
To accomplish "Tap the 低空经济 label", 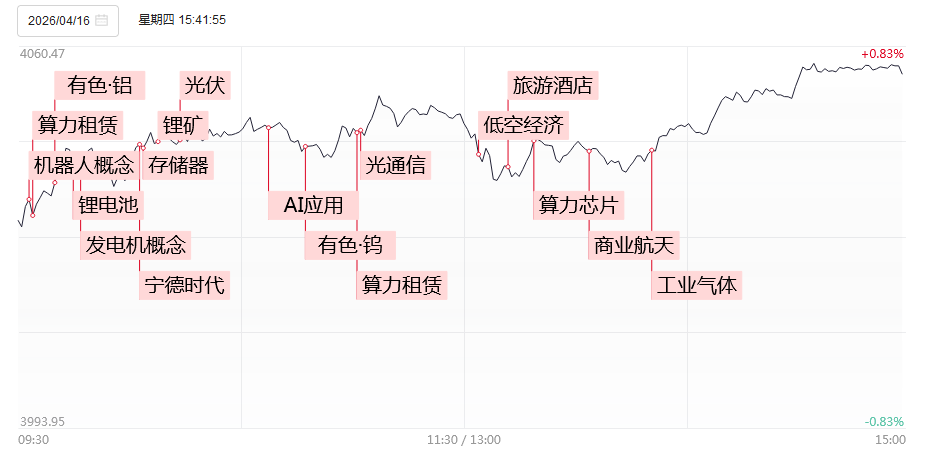I will point(523,125).
